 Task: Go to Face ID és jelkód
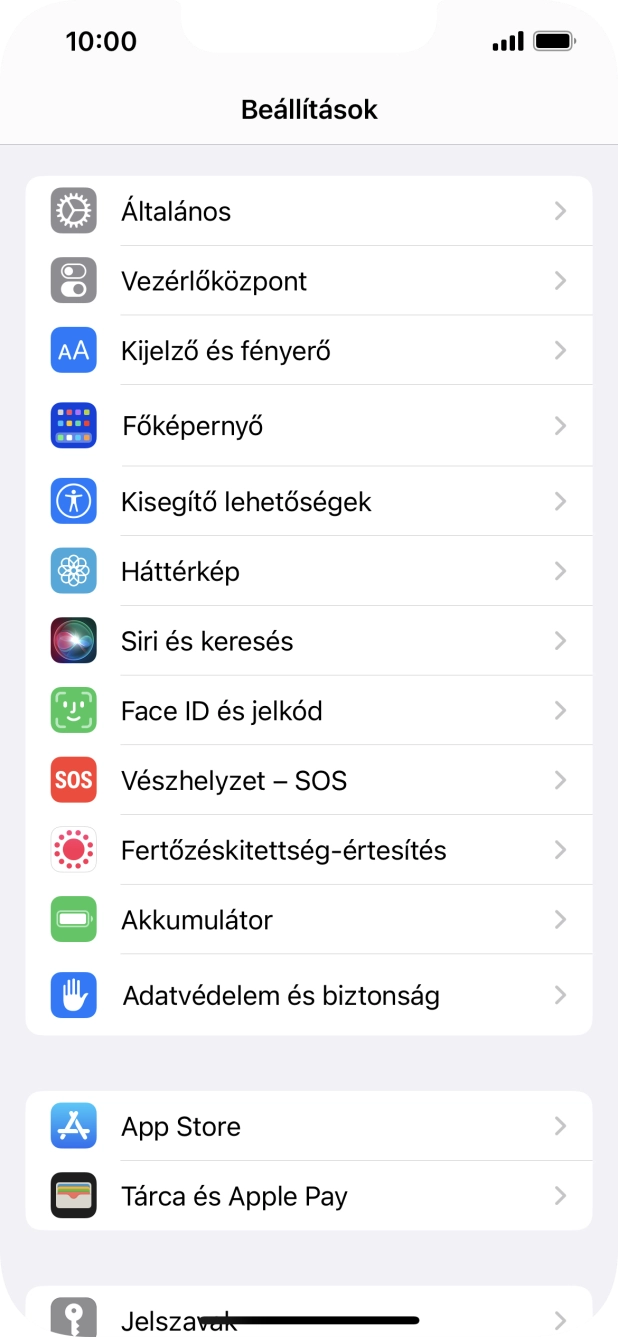coord(308,711)
